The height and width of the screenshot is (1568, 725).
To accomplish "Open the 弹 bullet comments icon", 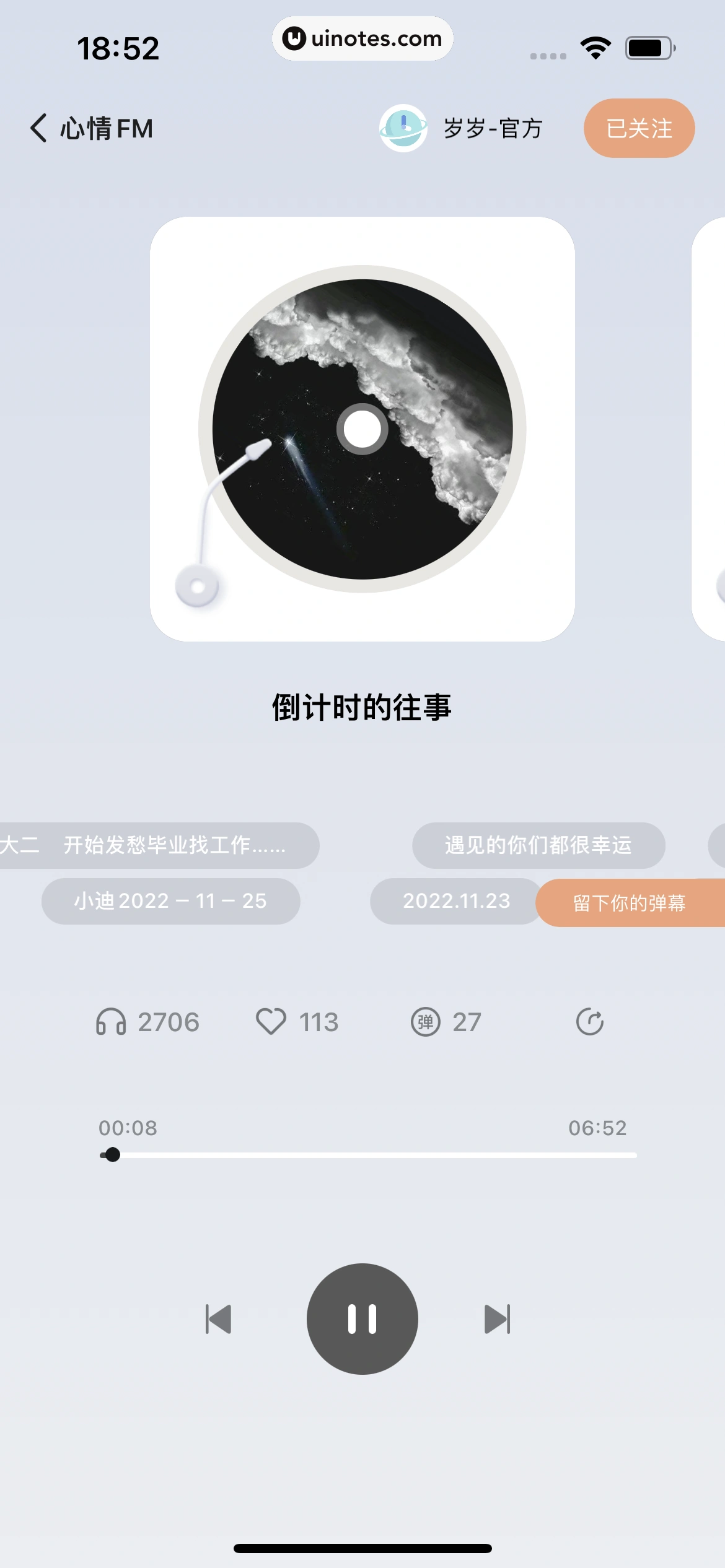I will 426,1022.
